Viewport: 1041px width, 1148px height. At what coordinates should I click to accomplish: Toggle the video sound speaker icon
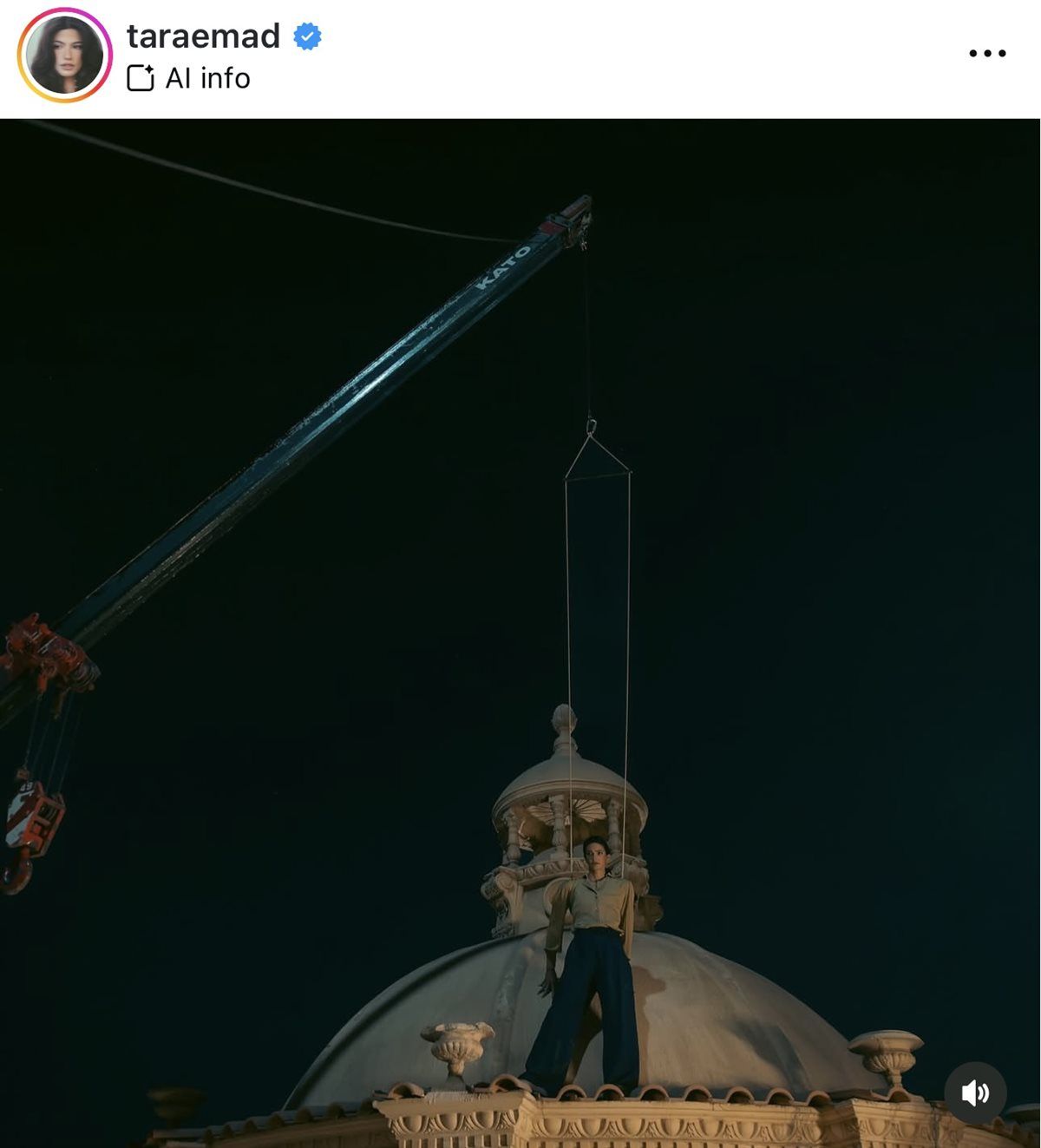tap(975, 1092)
